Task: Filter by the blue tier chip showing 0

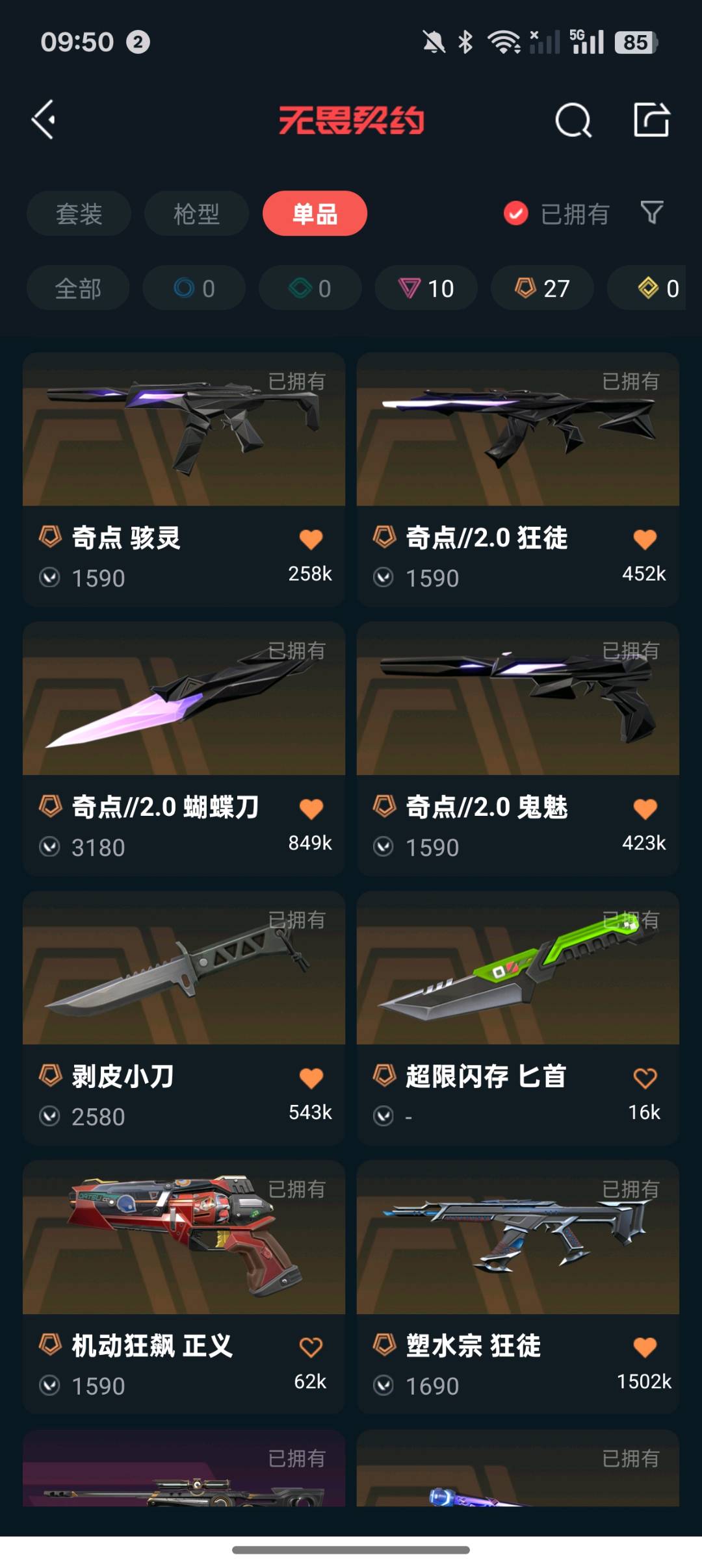Action: (194, 288)
